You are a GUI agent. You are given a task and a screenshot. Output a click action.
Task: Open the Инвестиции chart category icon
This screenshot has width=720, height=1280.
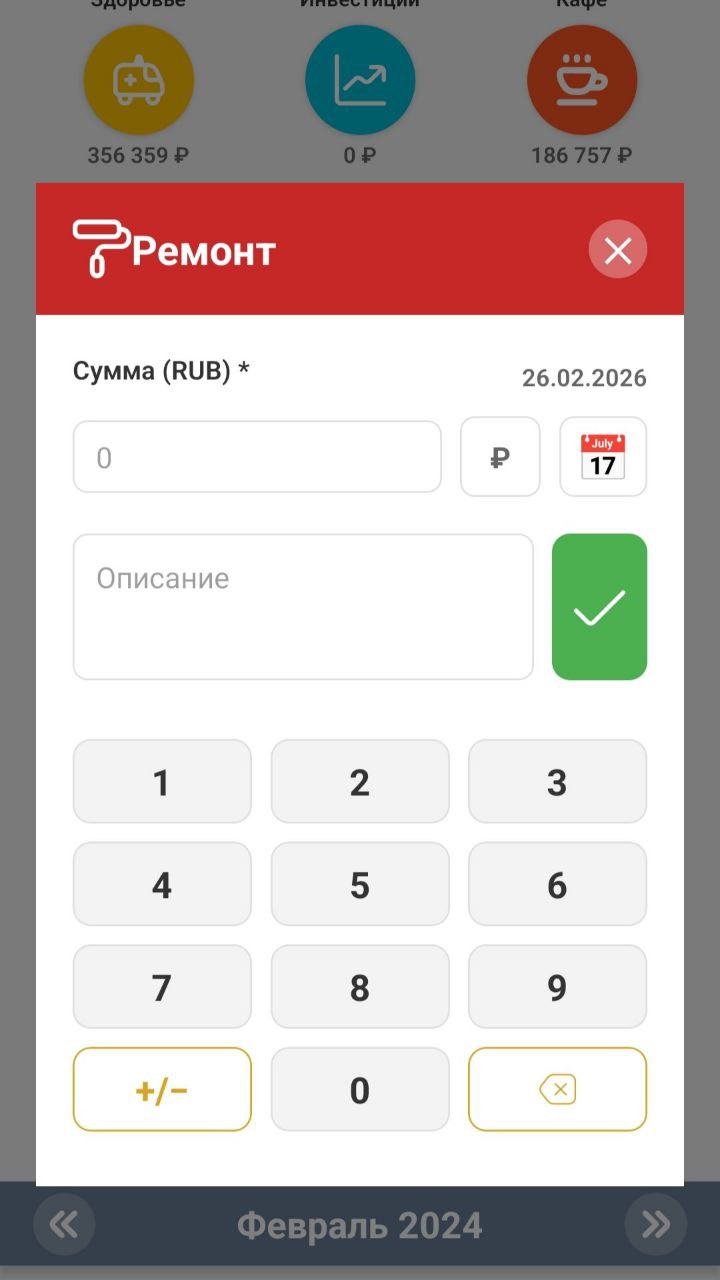(x=360, y=80)
